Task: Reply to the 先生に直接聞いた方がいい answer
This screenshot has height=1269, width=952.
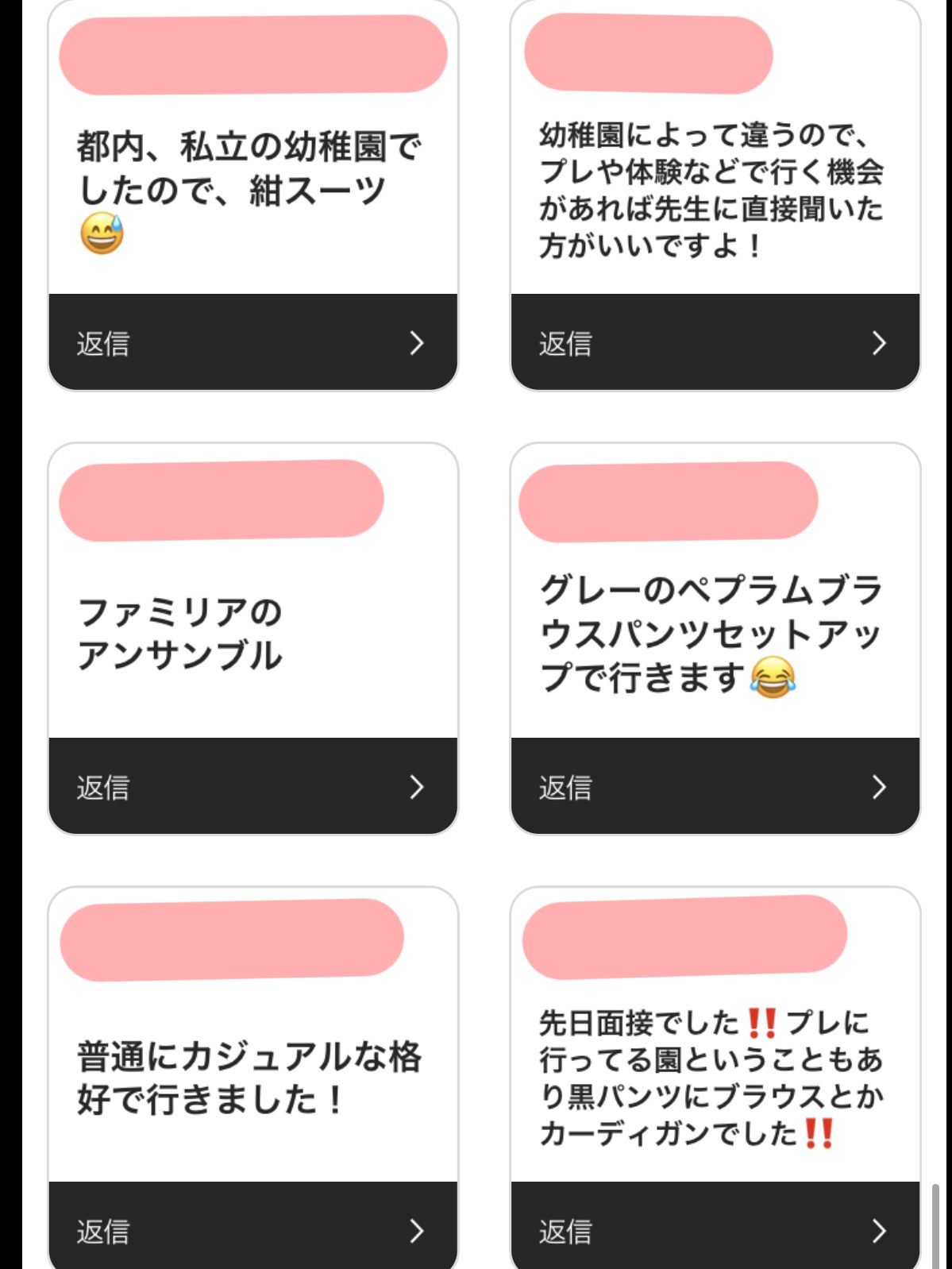Action: [x=715, y=342]
